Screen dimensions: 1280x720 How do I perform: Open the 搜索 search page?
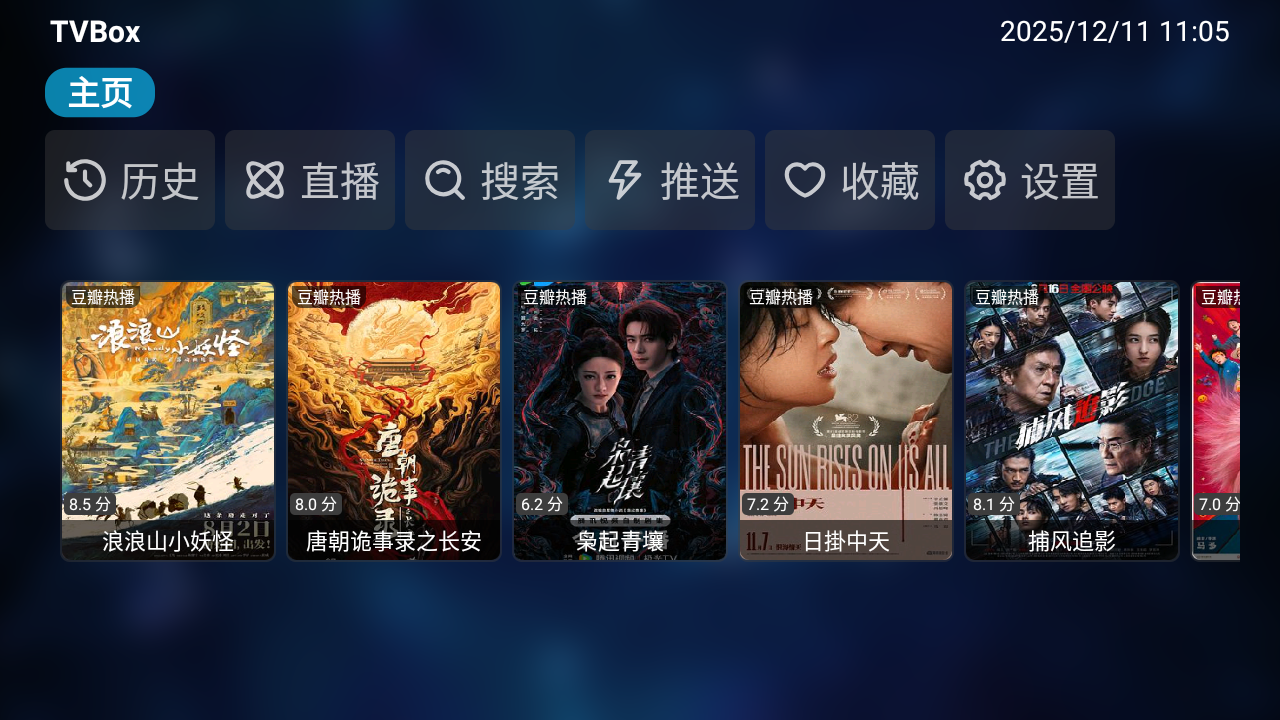490,180
